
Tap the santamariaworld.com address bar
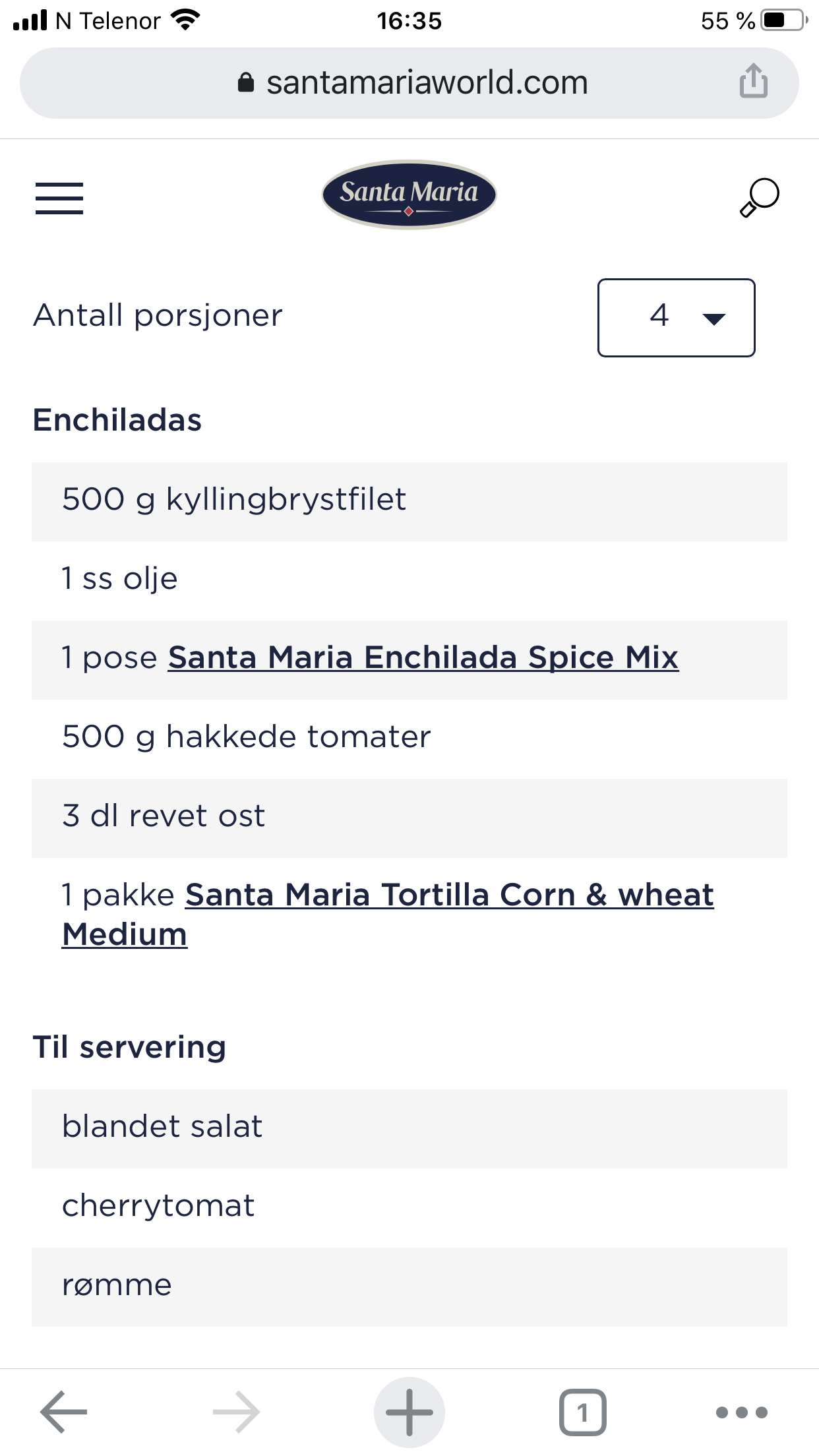(x=409, y=83)
